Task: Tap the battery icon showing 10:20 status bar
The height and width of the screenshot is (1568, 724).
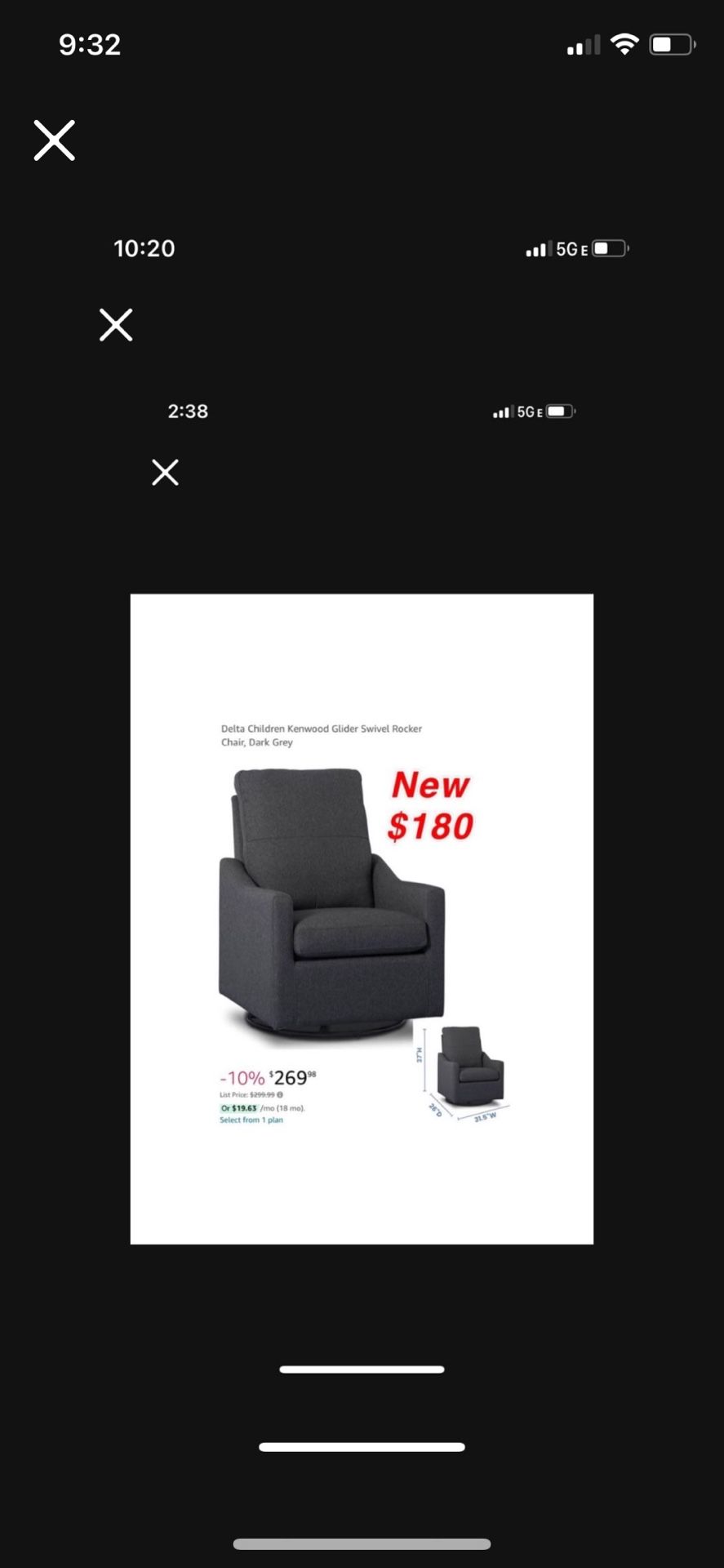Action: click(x=611, y=248)
